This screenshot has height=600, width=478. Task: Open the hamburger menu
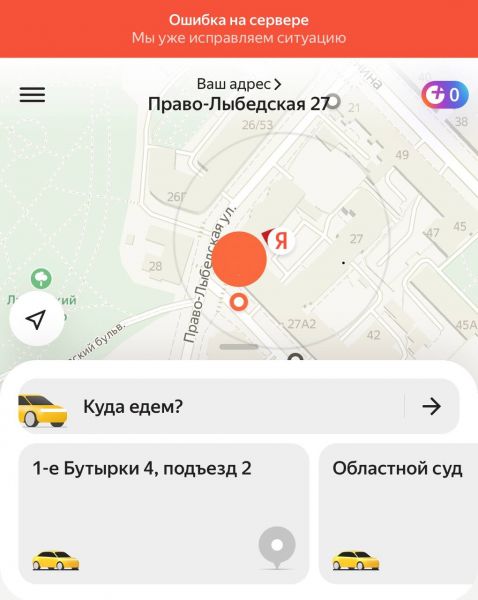click(x=33, y=94)
